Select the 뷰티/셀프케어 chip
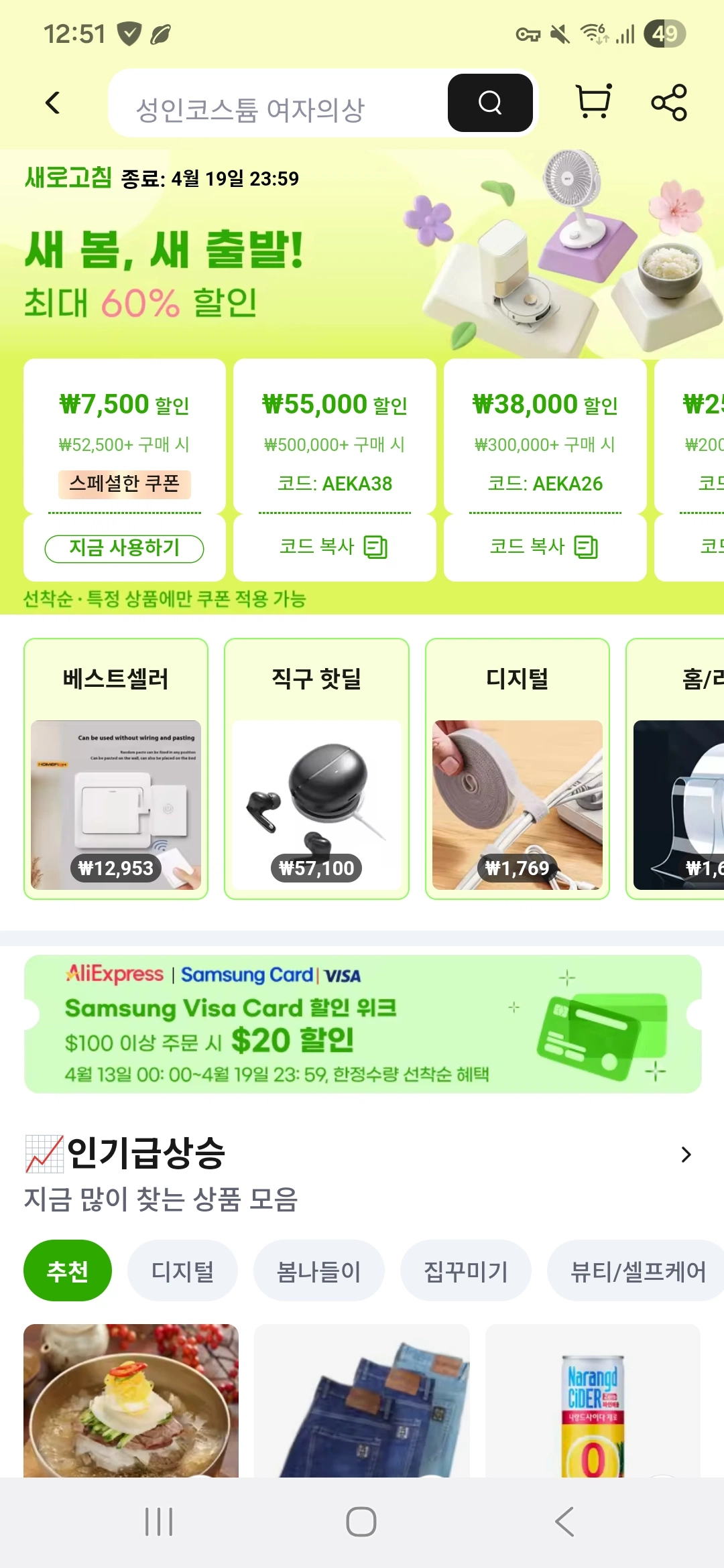 [637, 1270]
